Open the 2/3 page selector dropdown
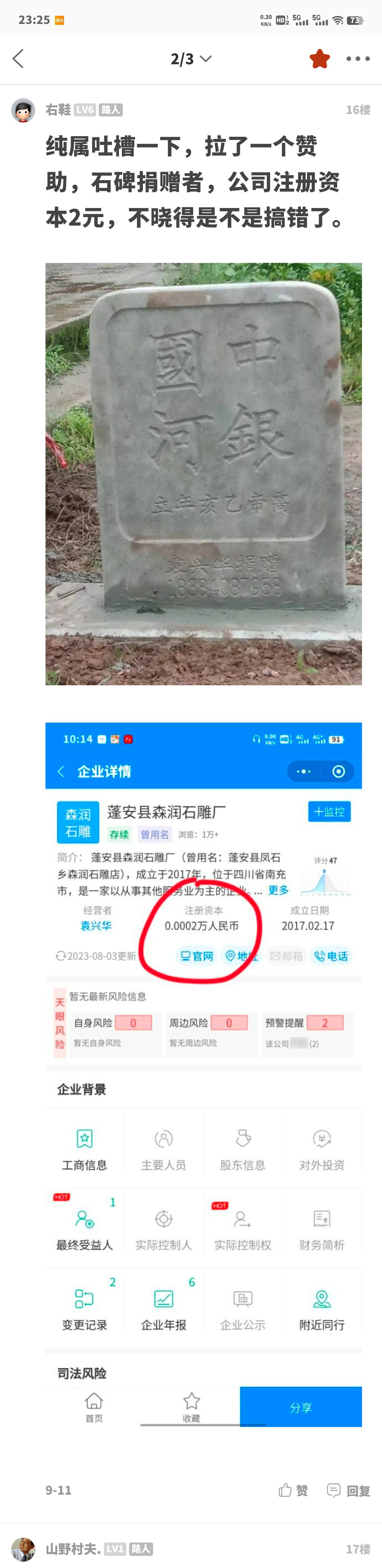Viewport: 382px width, 1568px height. coord(190,59)
